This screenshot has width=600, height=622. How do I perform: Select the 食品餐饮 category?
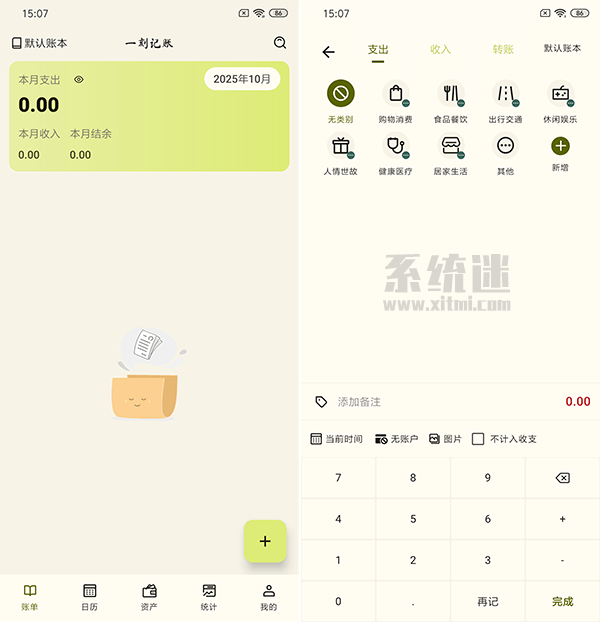click(450, 101)
